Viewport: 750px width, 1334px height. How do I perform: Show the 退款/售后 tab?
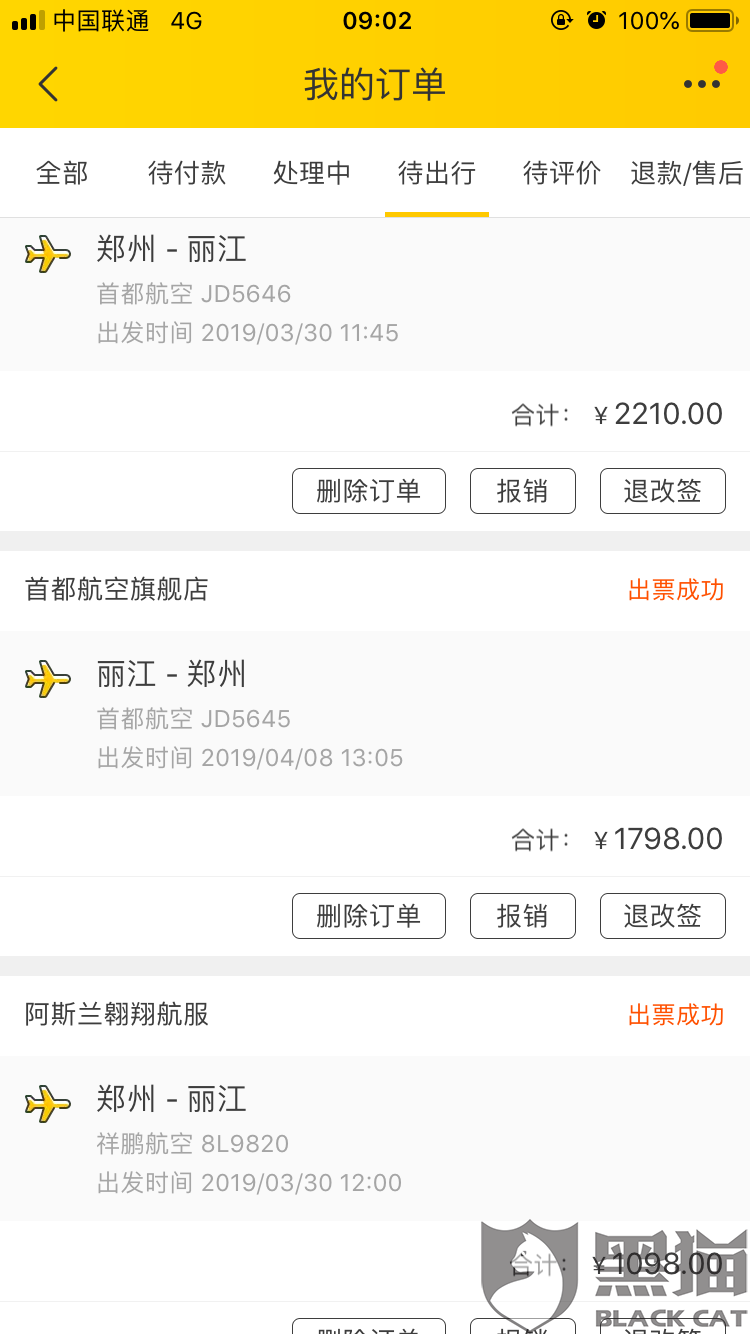tap(687, 173)
